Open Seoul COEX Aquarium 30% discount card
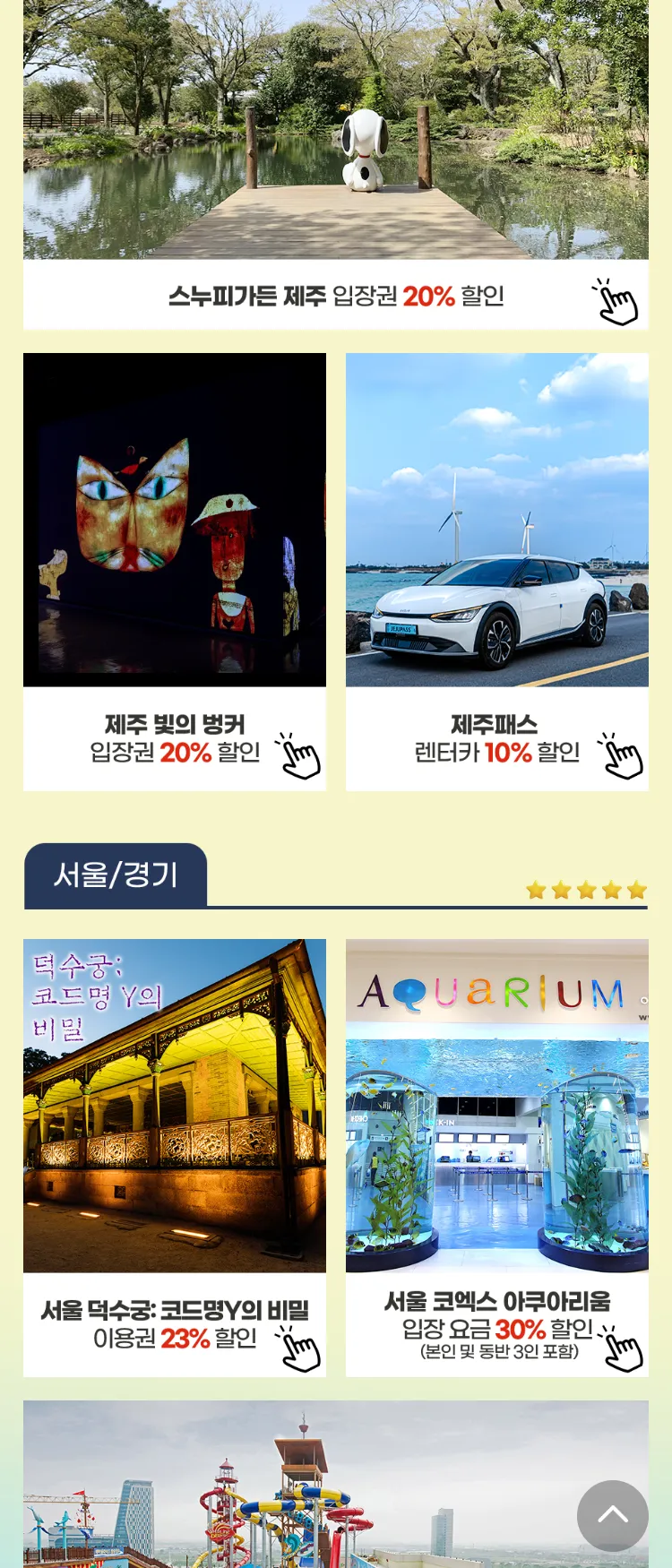This screenshot has height=1568, width=672. coord(497,1157)
